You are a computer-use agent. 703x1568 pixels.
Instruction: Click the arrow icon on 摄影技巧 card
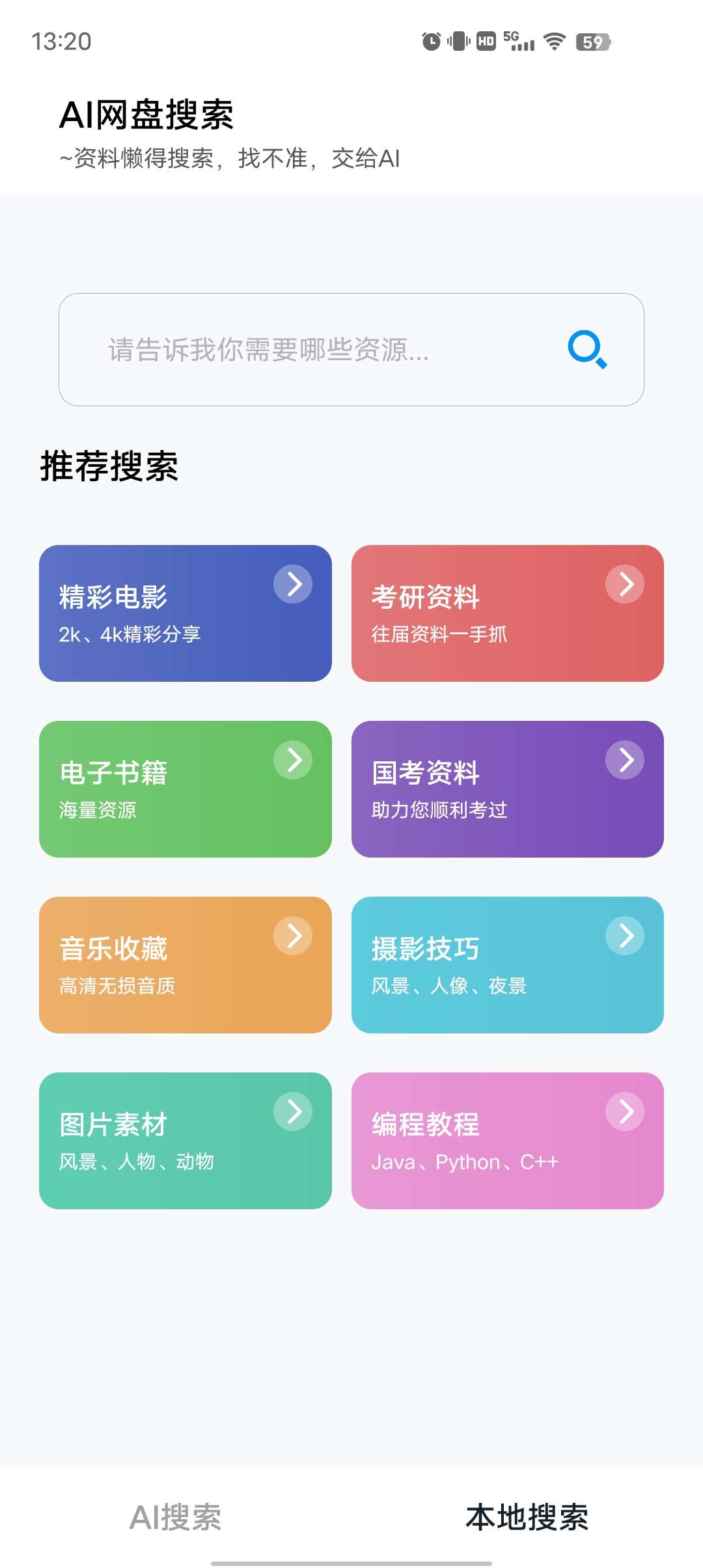tap(624, 936)
